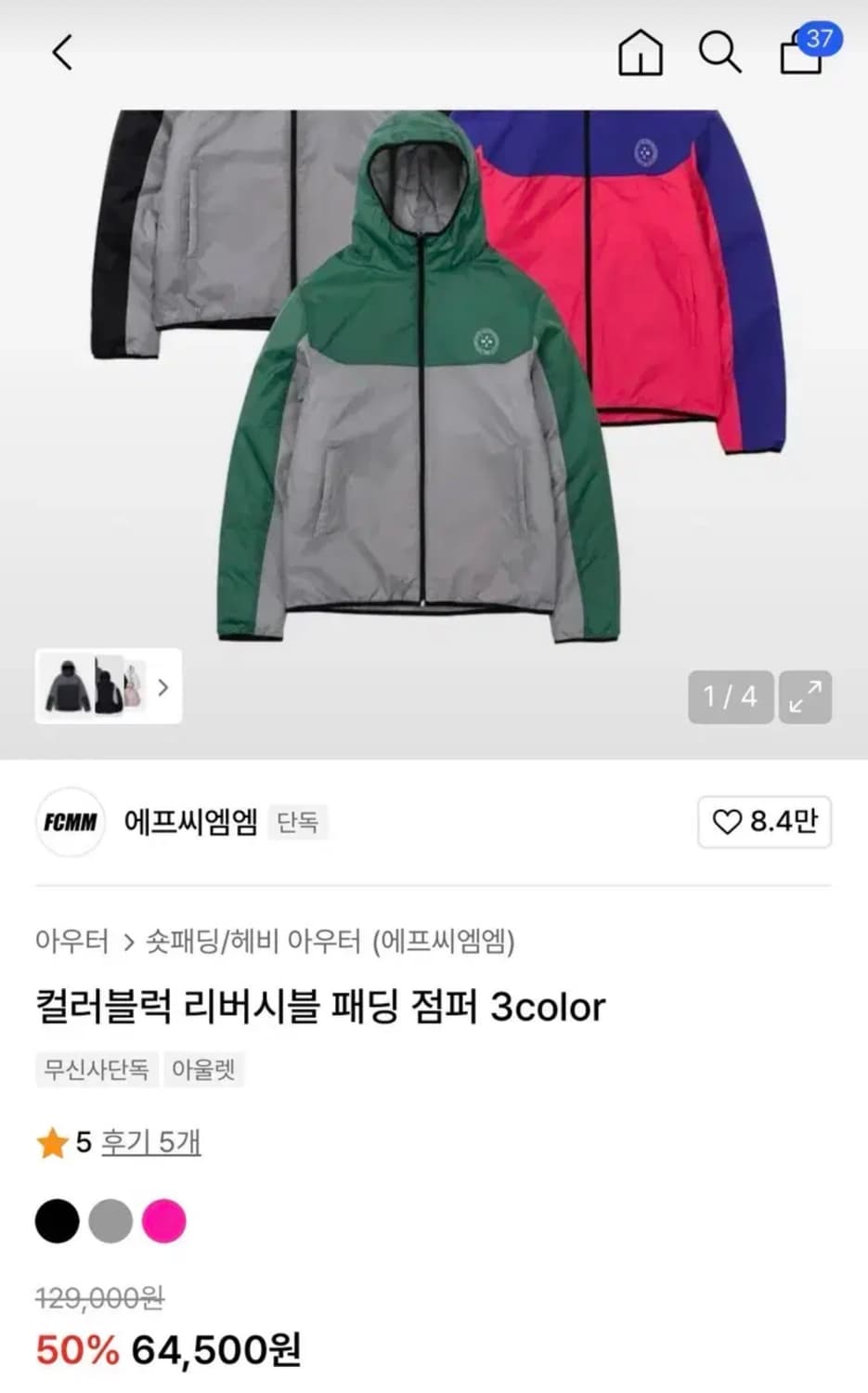Tap the first jacket thumbnail image
Image resolution: width=868 pixels, height=1393 pixels.
[68, 687]
